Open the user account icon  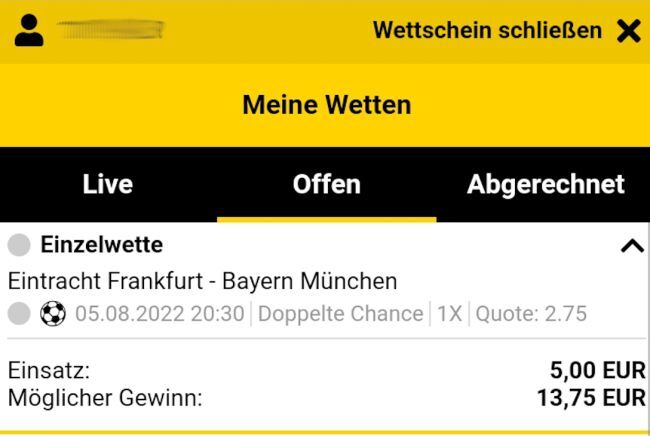point(30,31)
